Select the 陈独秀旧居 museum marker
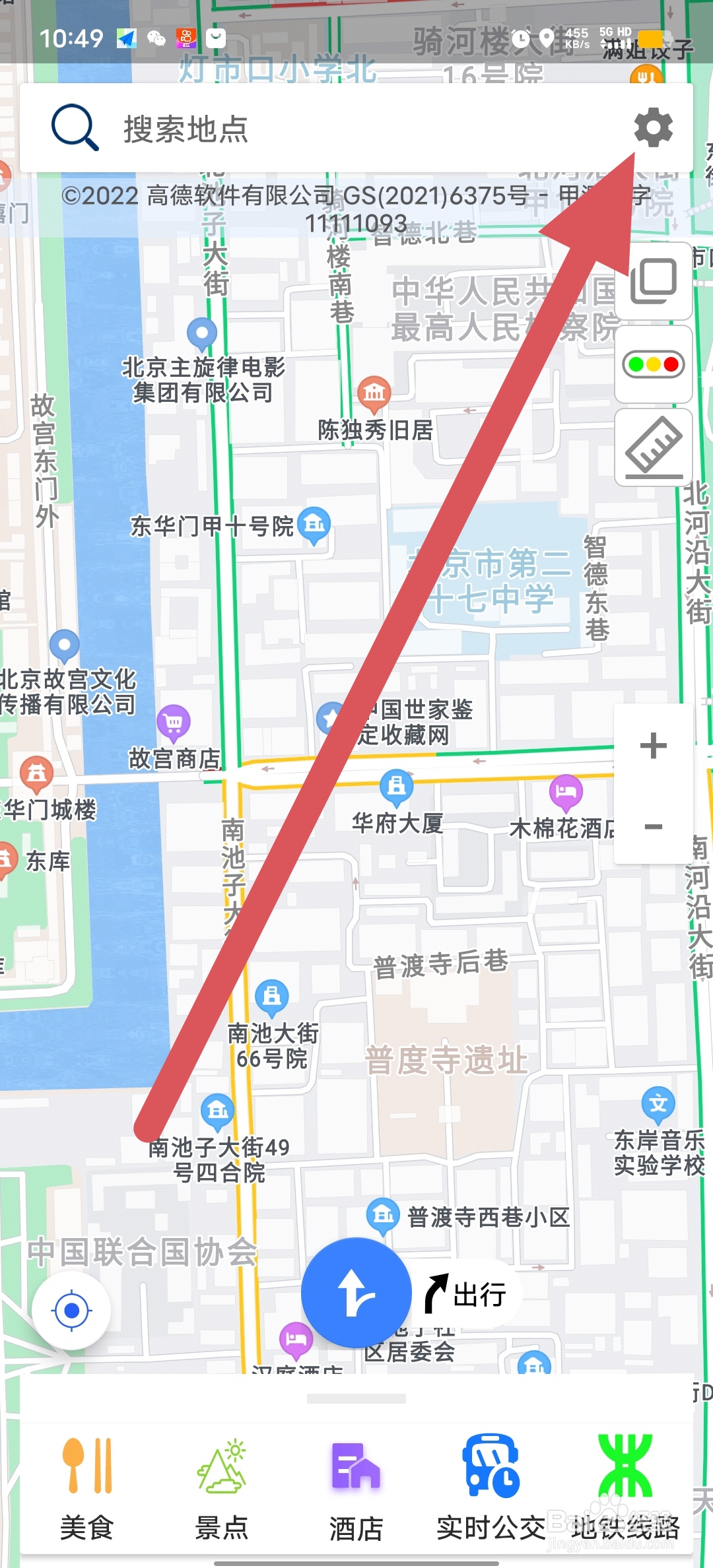 tap(374, 393)
